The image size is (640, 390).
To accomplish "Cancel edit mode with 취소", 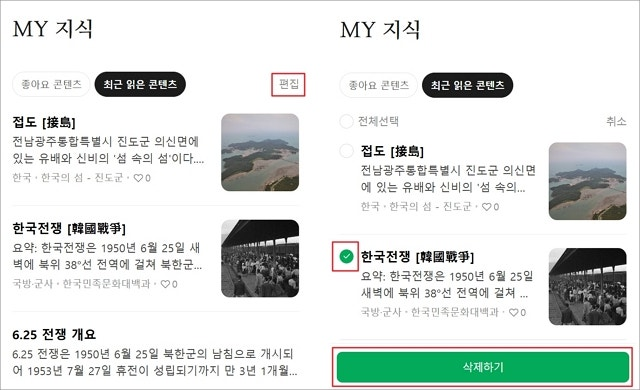I will pos(616,121).
